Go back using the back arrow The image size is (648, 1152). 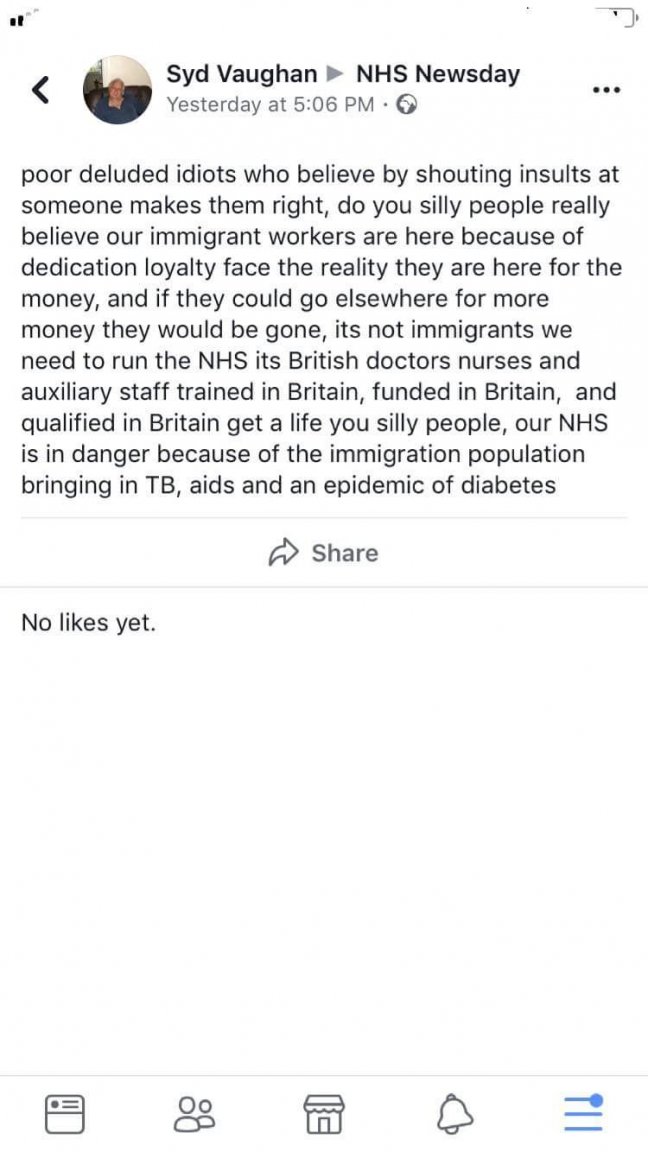(x=40, y=90)
